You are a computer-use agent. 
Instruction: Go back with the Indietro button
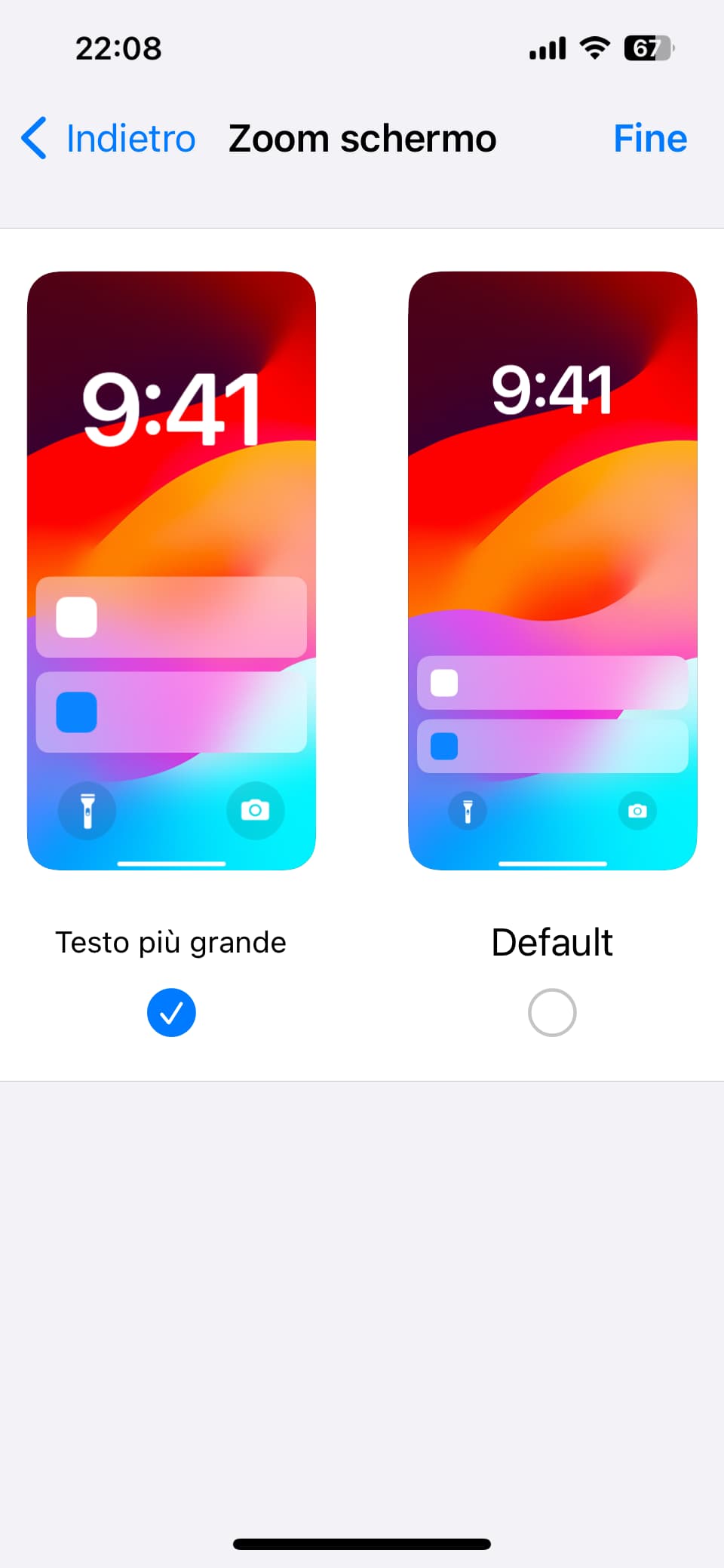click(x=108, y=139)
